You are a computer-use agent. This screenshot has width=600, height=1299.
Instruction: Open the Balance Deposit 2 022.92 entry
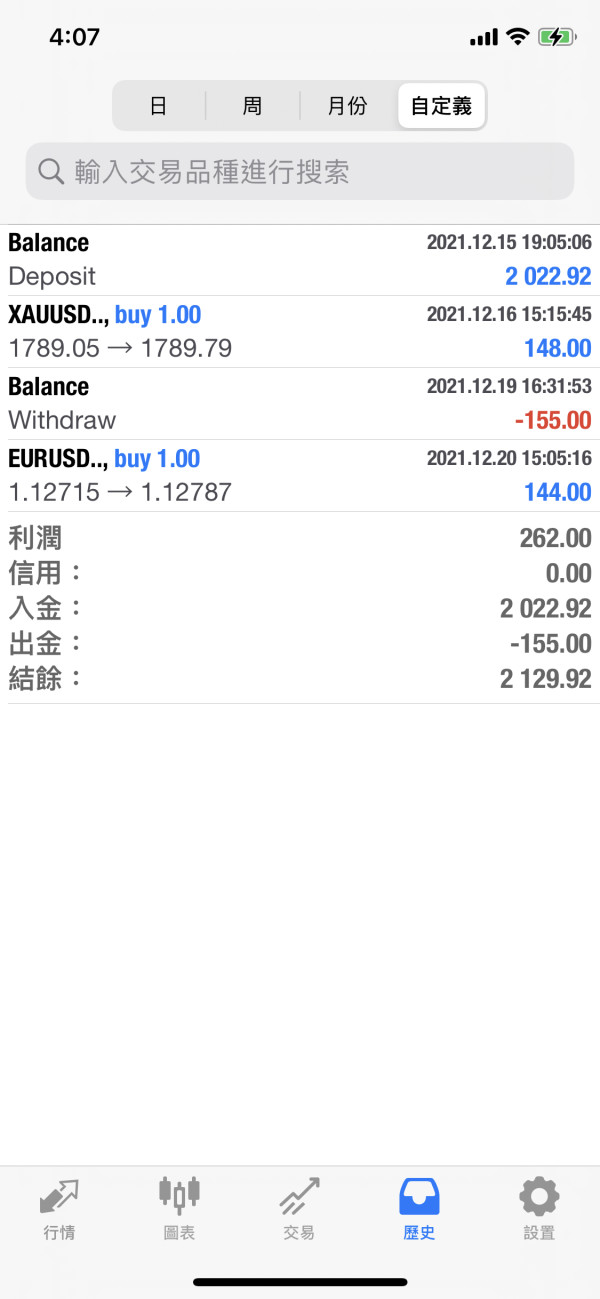(300, 260)
